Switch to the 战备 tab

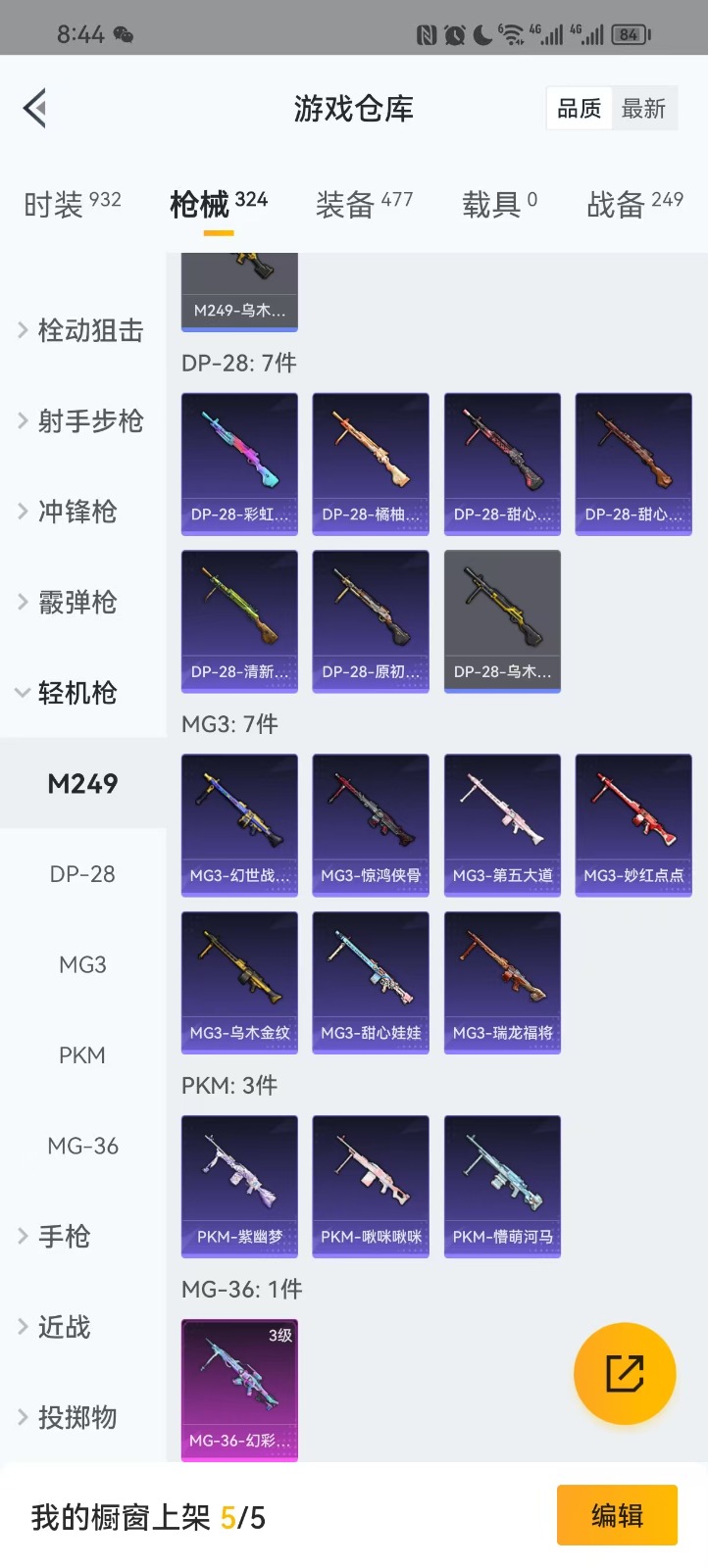(634, 204)
